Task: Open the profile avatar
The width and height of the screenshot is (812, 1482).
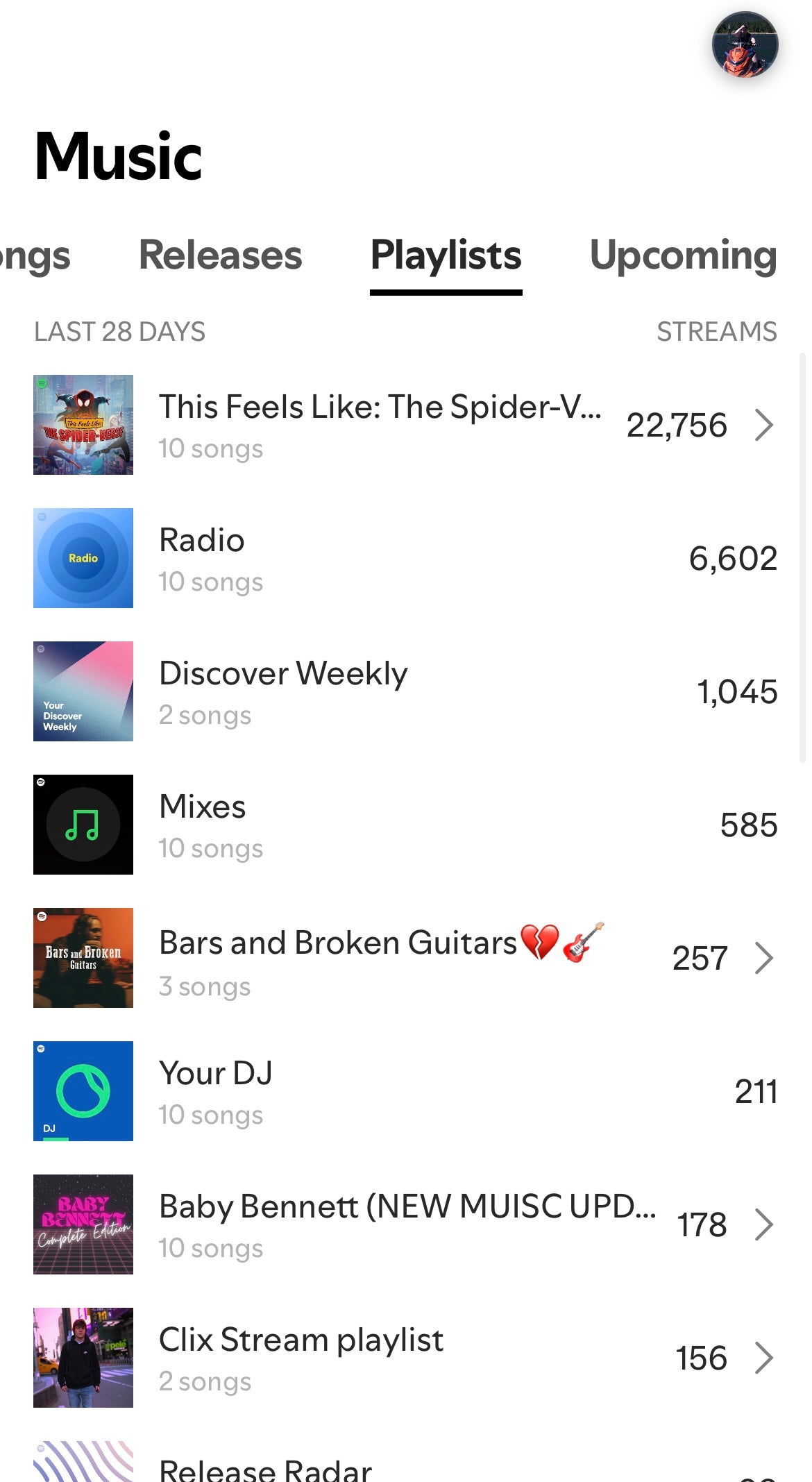Action: click(x=745, y=44)
